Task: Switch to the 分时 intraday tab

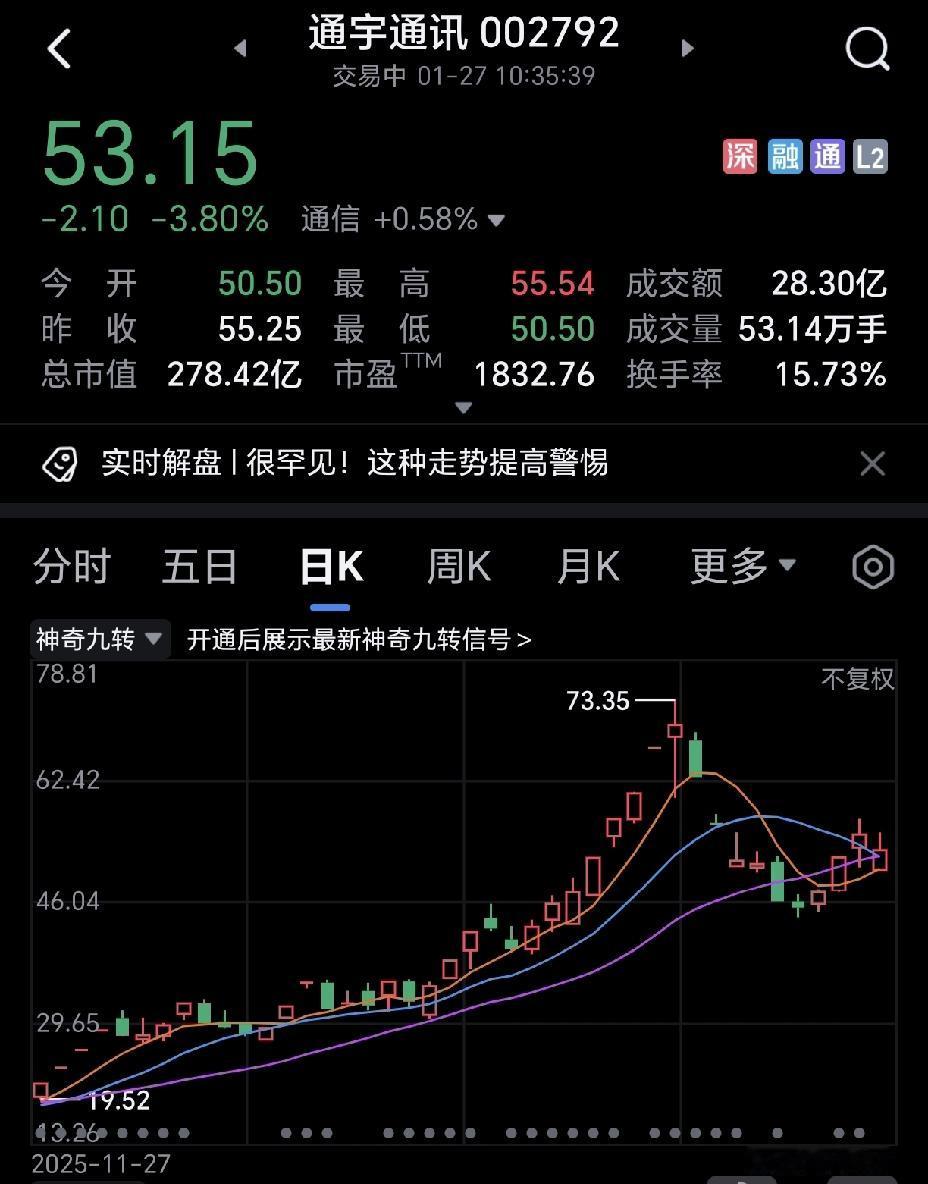Action: (x=71, y=567)
